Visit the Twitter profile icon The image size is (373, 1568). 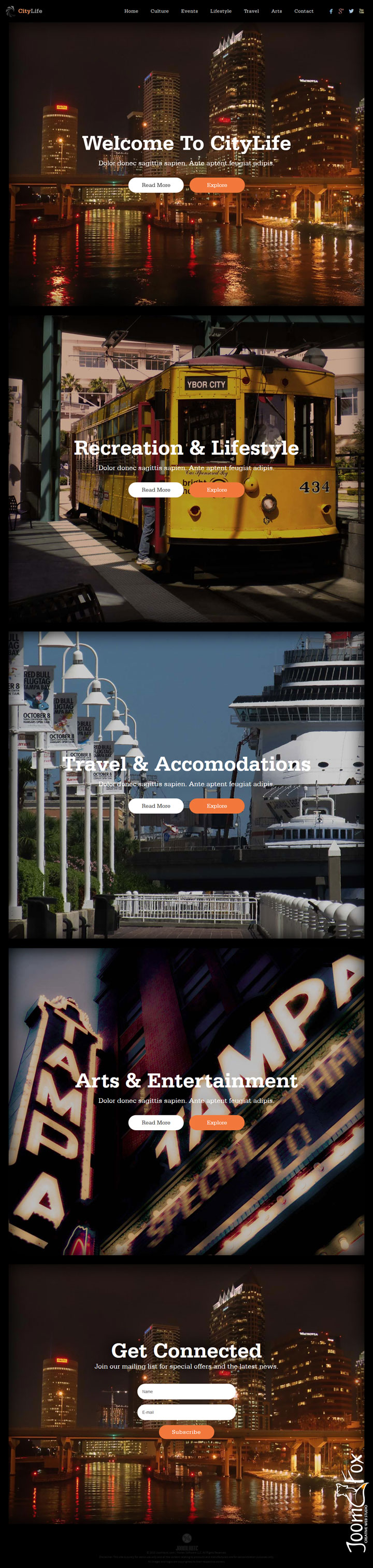[351, 11]
